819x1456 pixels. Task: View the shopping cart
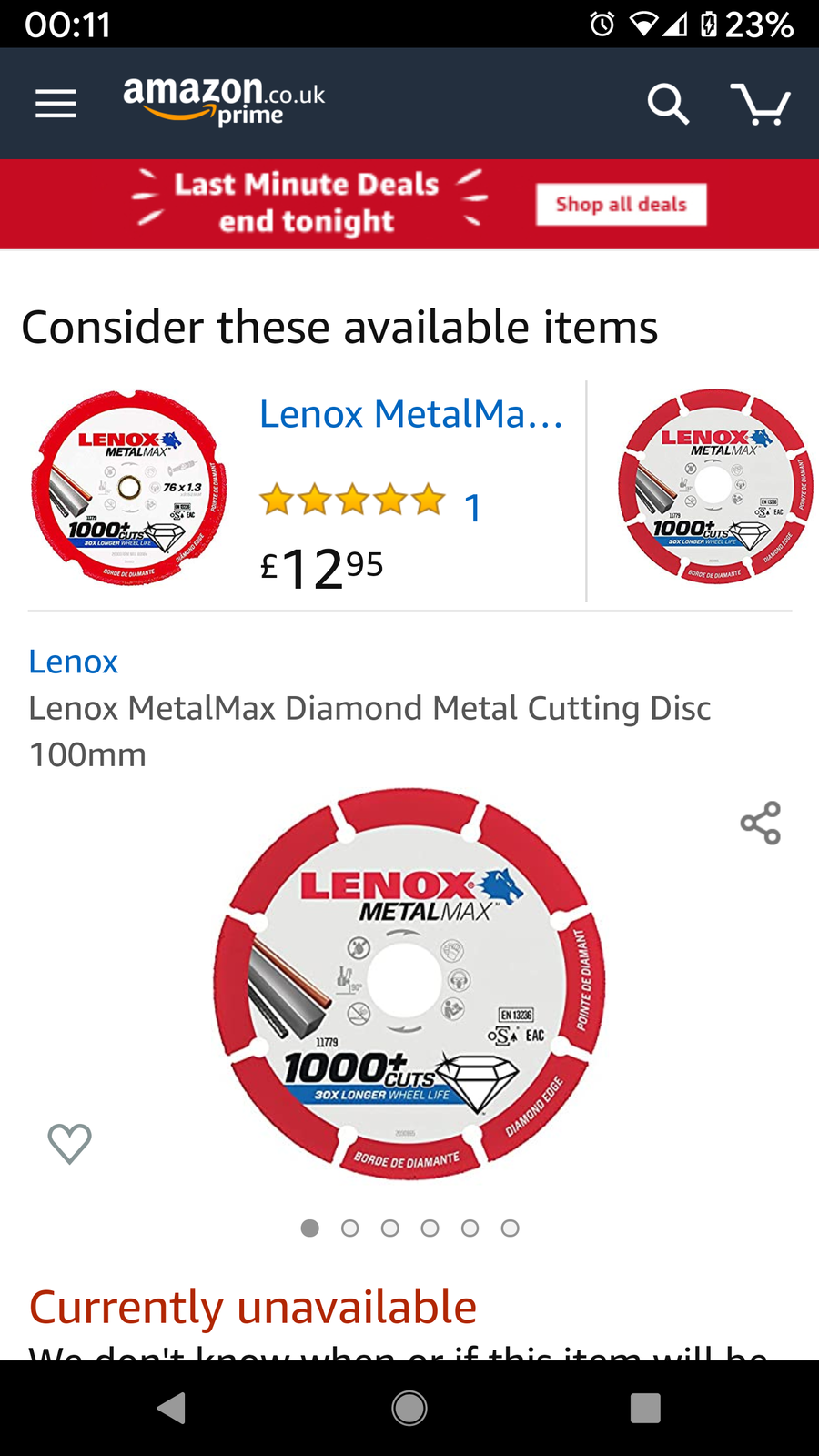point(760,104)
